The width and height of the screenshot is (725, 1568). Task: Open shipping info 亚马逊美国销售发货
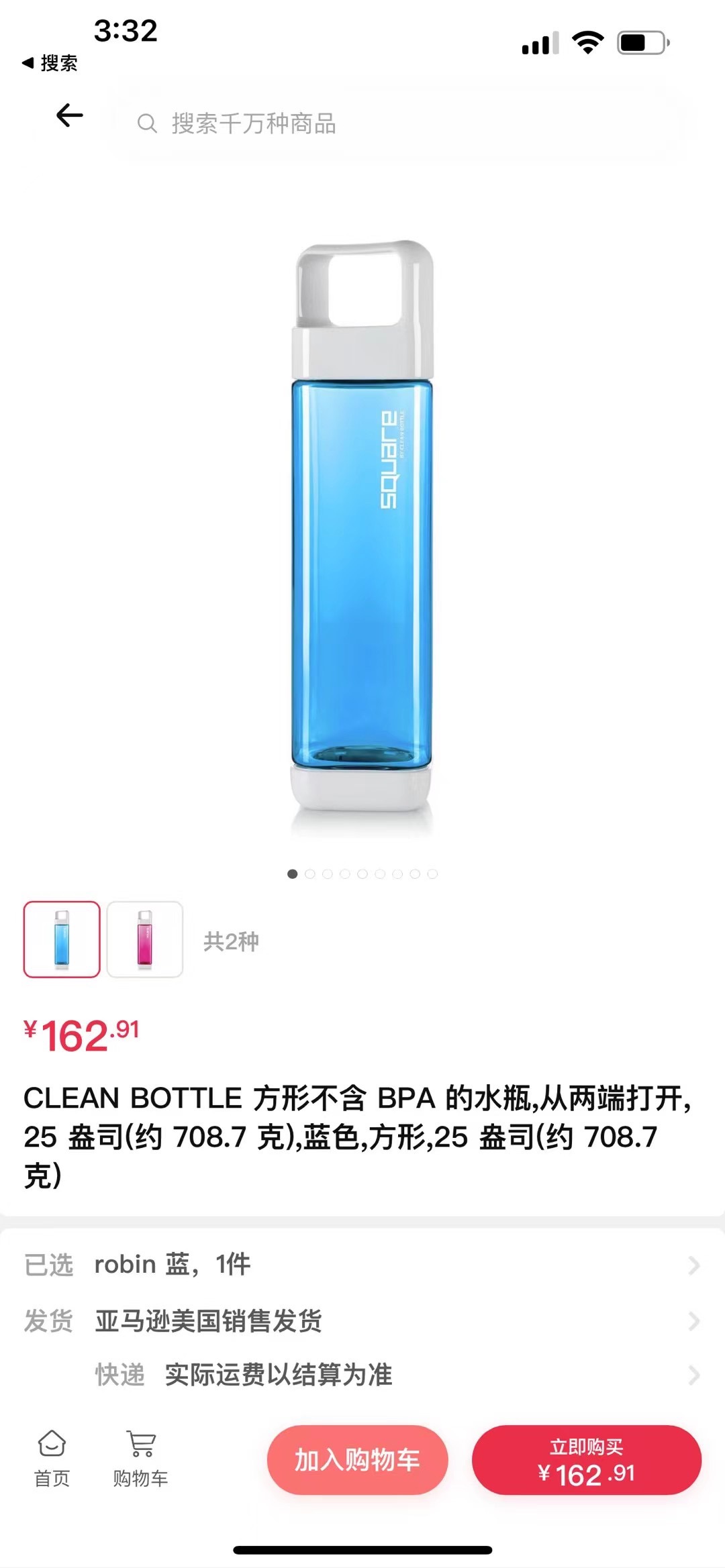(x=362, y=1320)
